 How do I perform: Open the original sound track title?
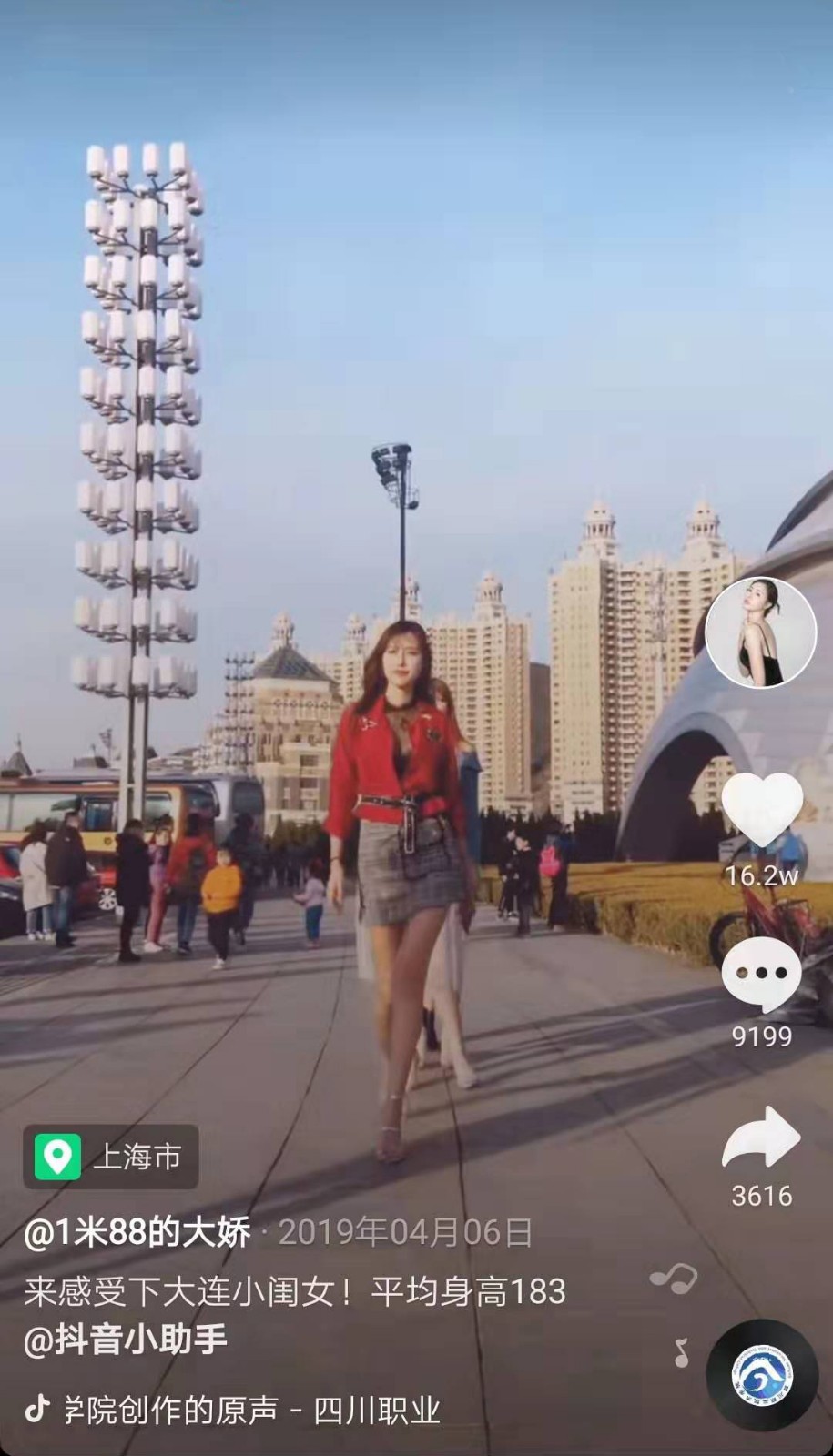250,1410
